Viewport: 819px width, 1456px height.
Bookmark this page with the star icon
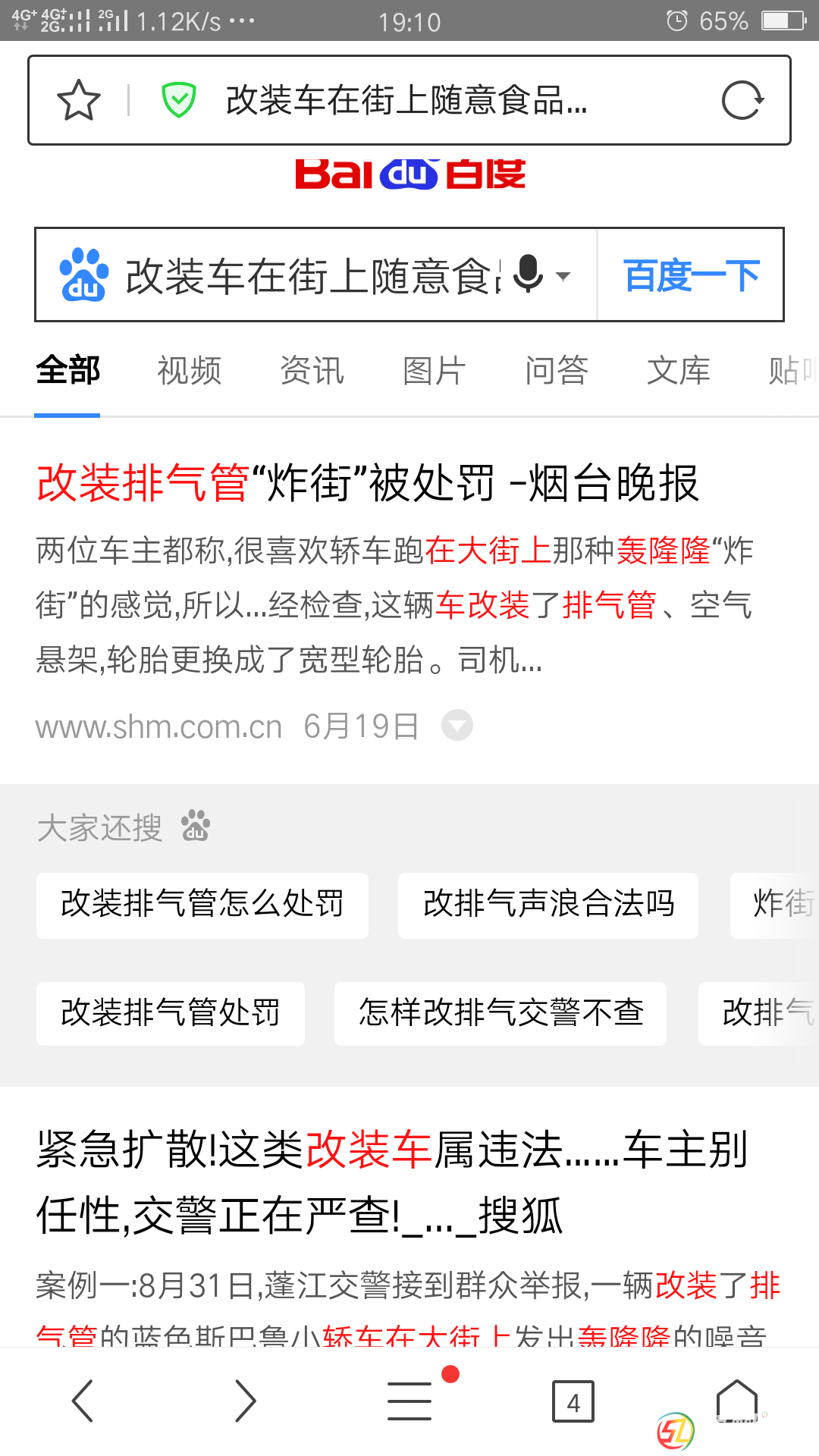[79, 100]
